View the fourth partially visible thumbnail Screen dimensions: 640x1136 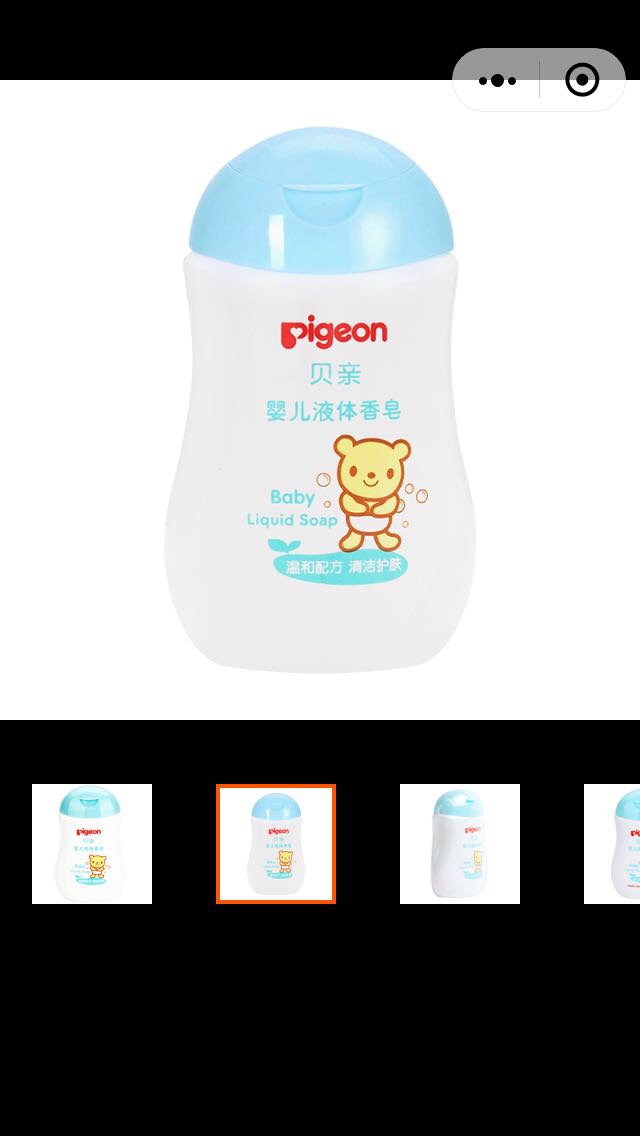[x=614, y=844]
